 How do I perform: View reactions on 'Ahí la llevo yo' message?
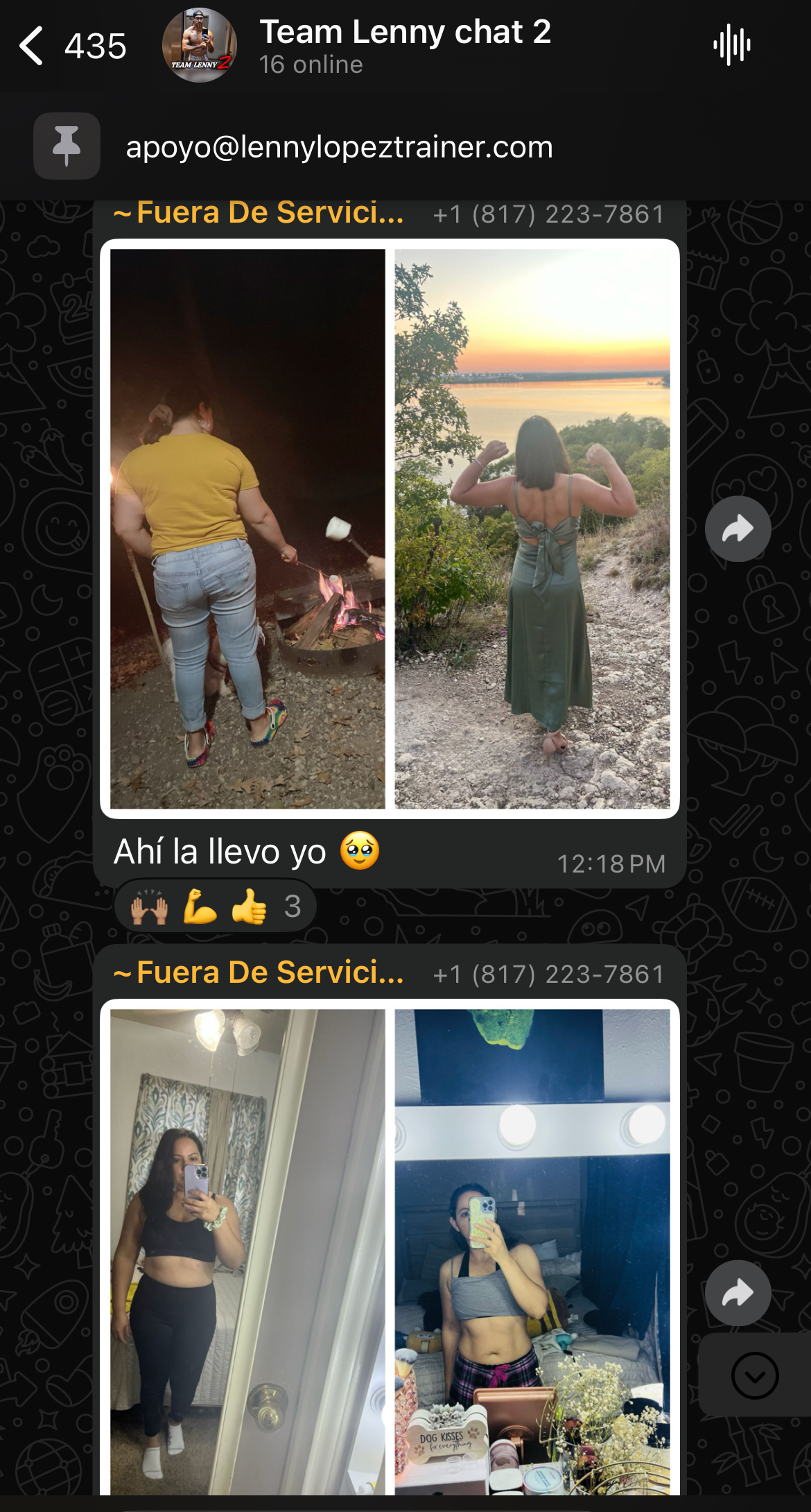point(216,906)
